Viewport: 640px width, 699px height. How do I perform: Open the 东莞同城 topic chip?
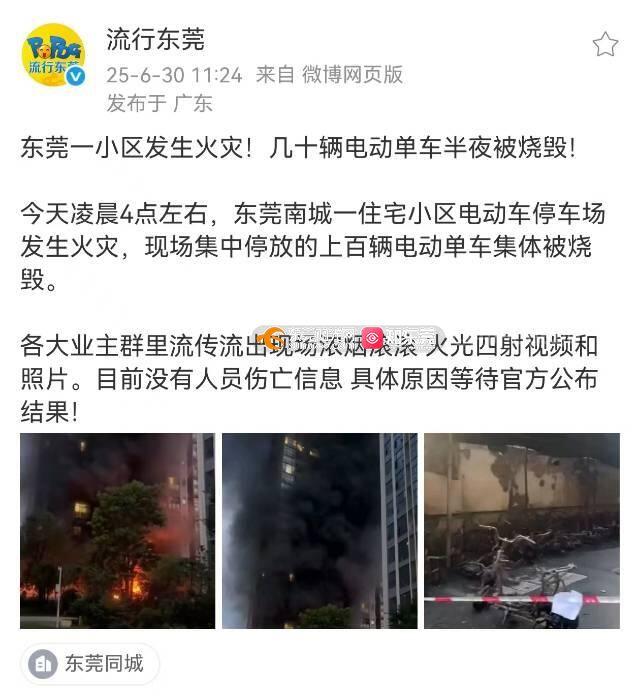(91, 663)
